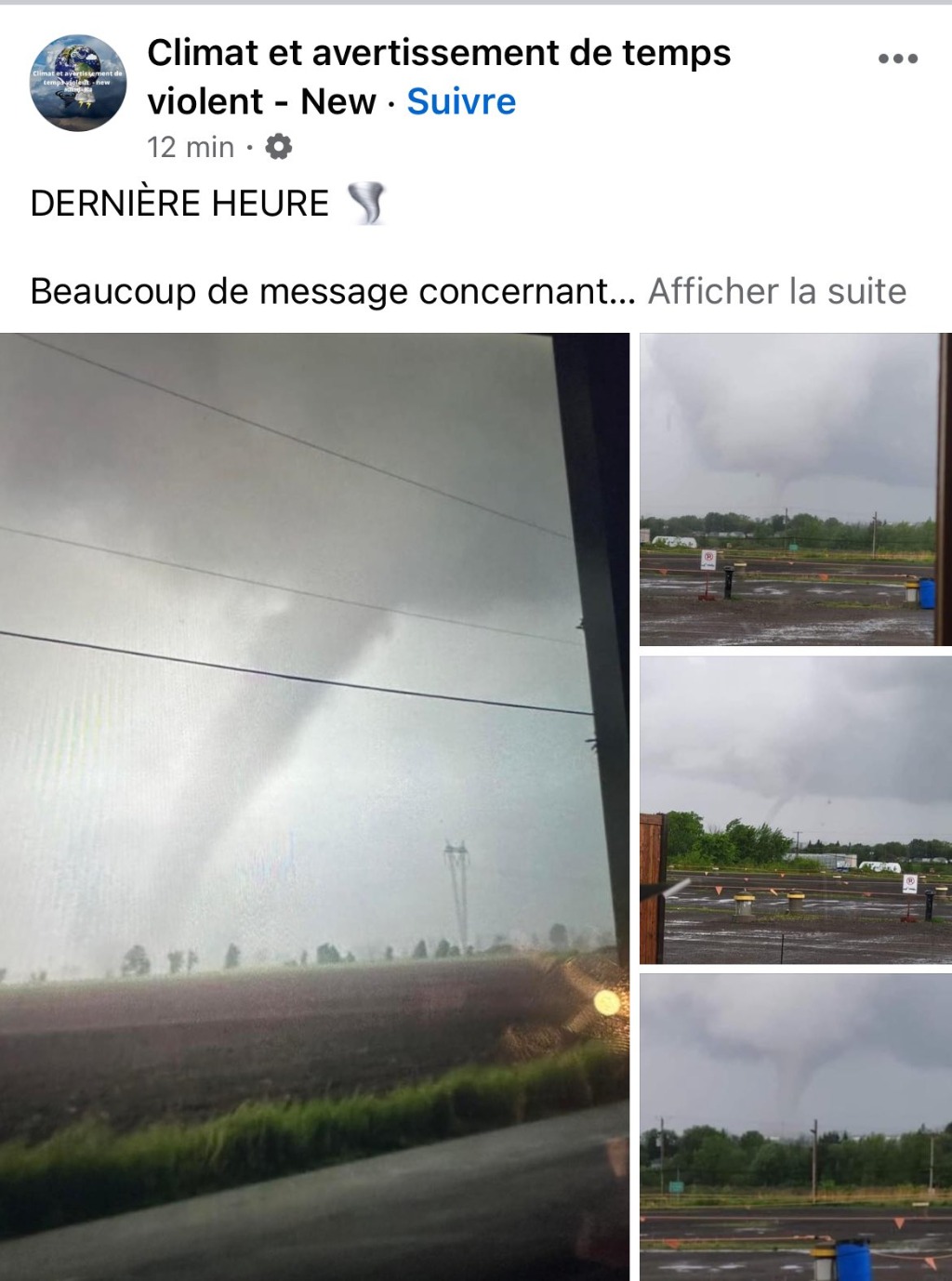This screenshot has height=1281, width=952.
Task: Open the page name Climat et avertissement
Action: click(439, 54)
